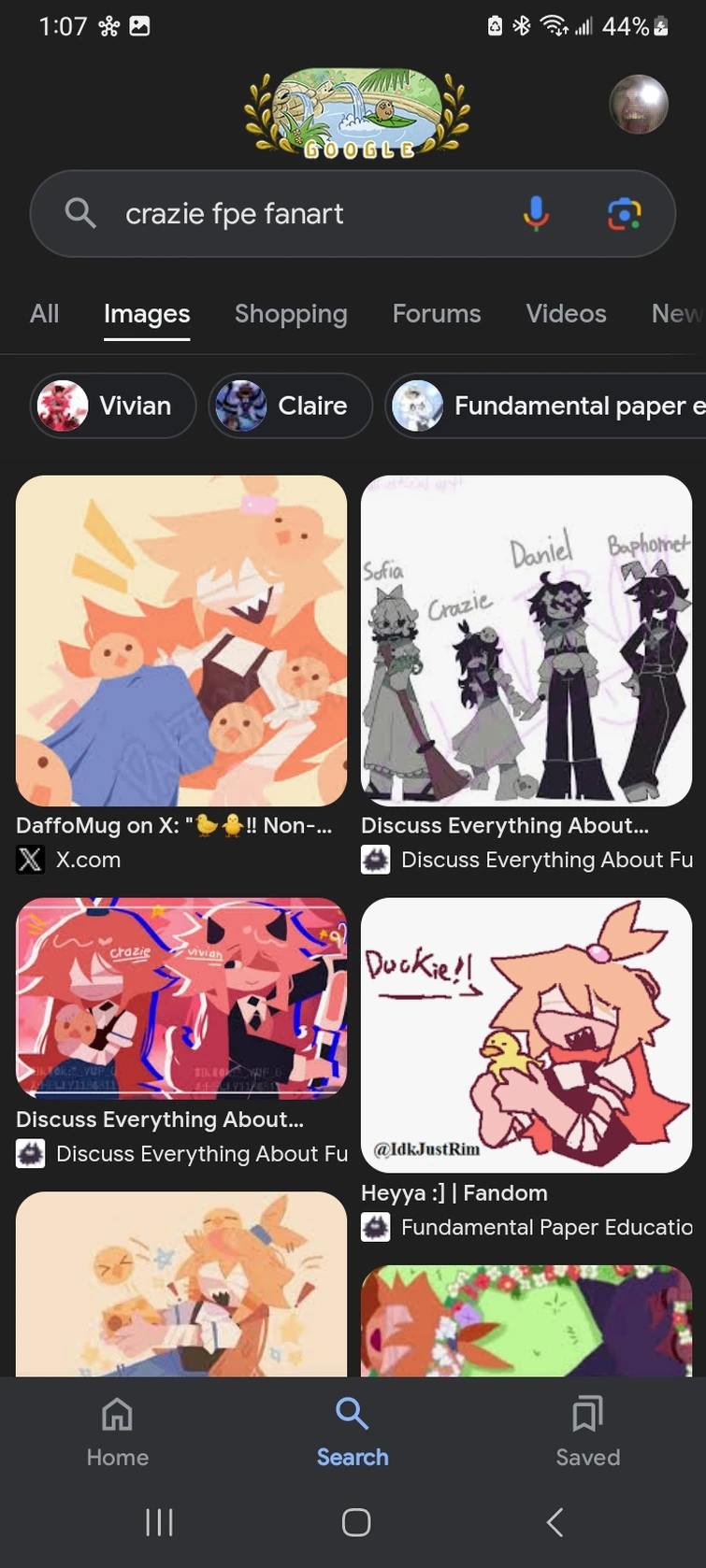The image size is (706, 1568).
Task: Start voice search with the microphone
Action: (x=536, y=214)
